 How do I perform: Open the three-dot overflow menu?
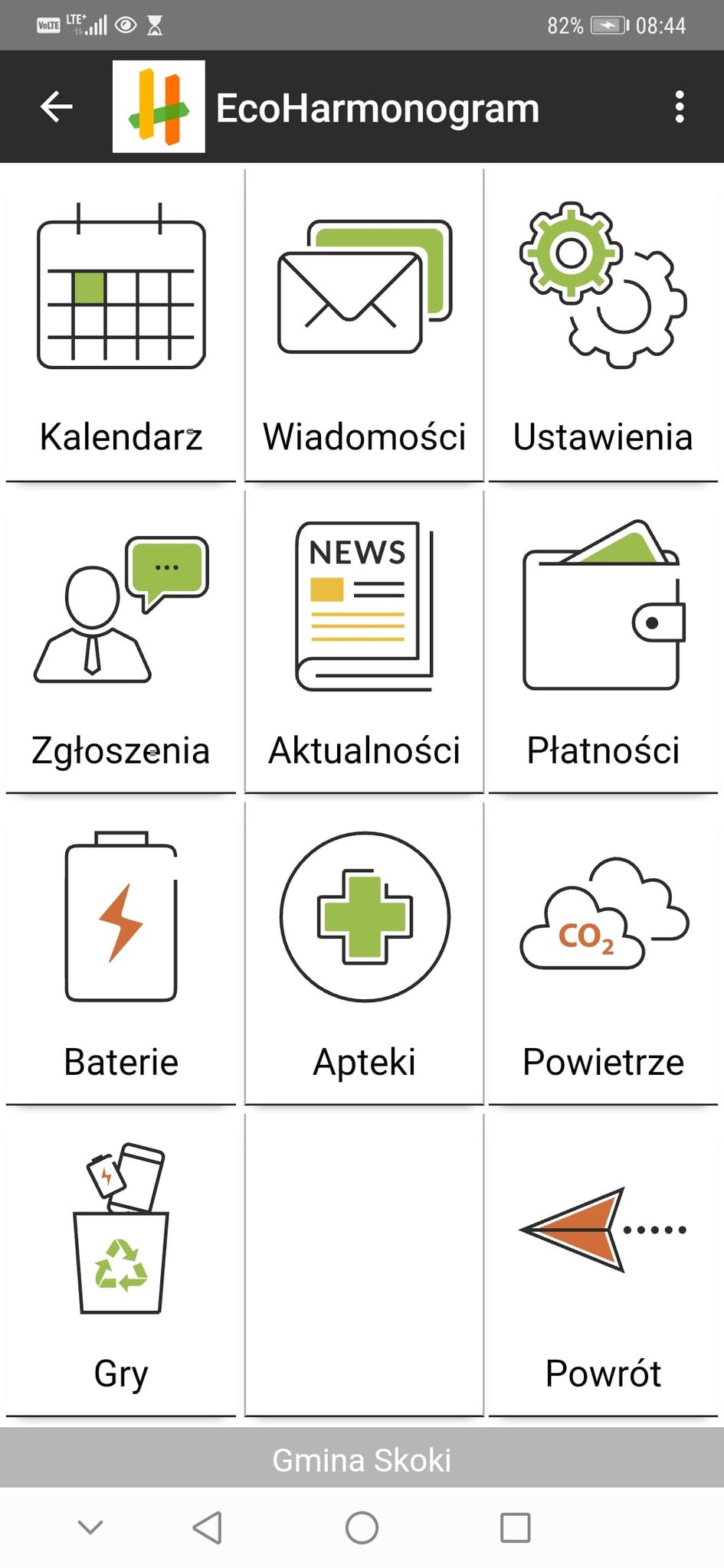[680, 106]
